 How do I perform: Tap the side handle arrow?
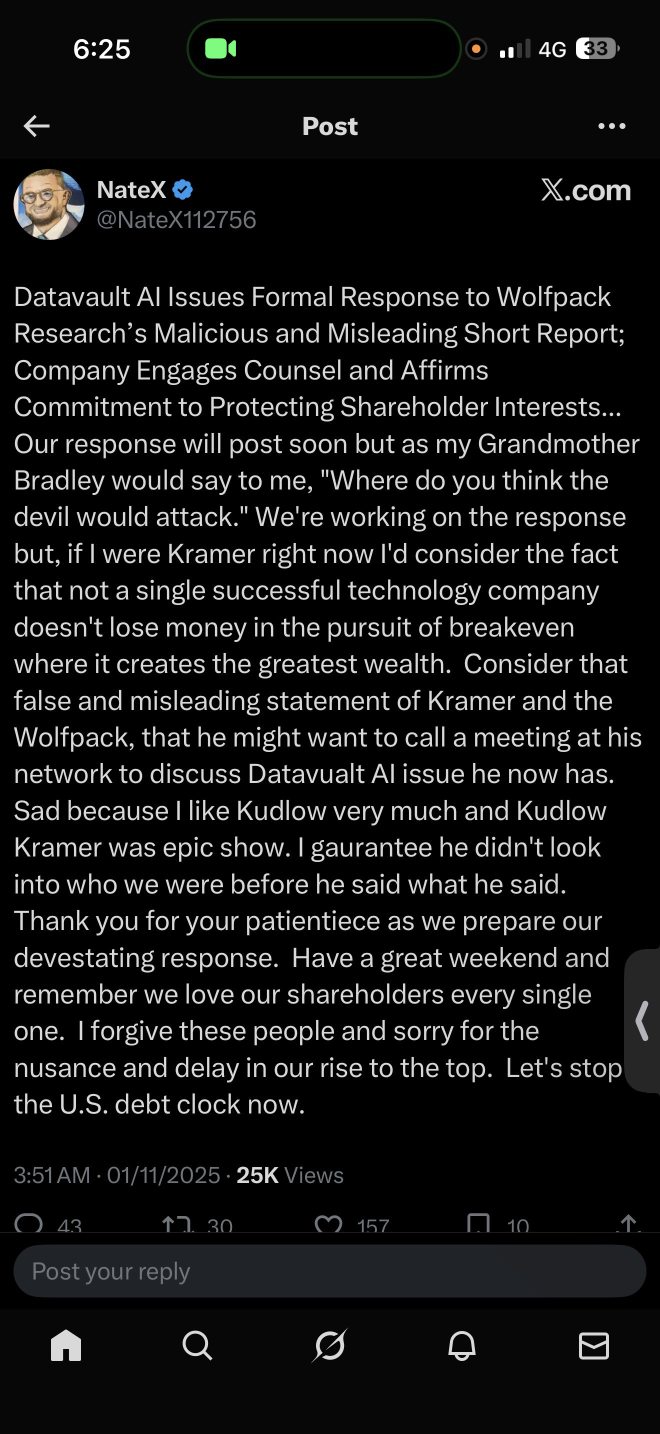click(x=643, y=1021)
